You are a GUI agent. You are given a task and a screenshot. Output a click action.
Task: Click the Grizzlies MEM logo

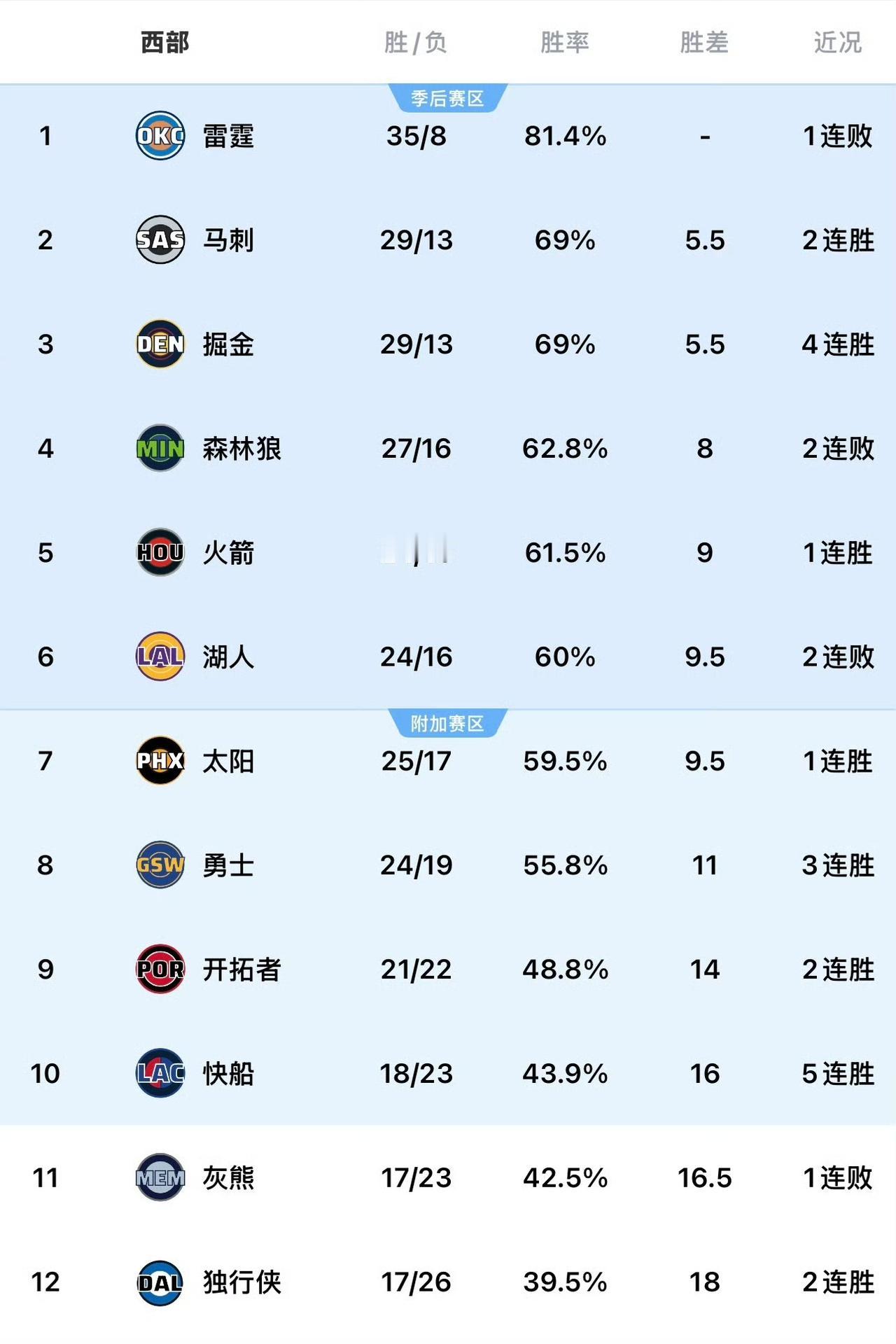click(x=160, y=1177)
